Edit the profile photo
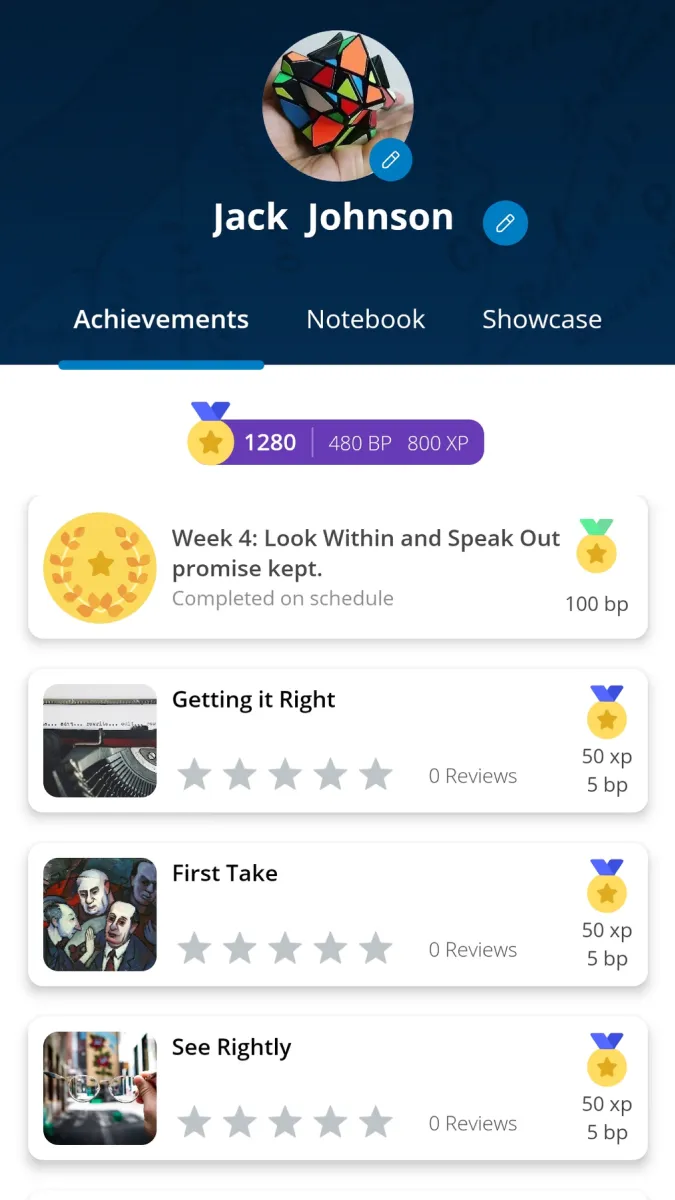The image size is (675, 1200). pos(391,159)
